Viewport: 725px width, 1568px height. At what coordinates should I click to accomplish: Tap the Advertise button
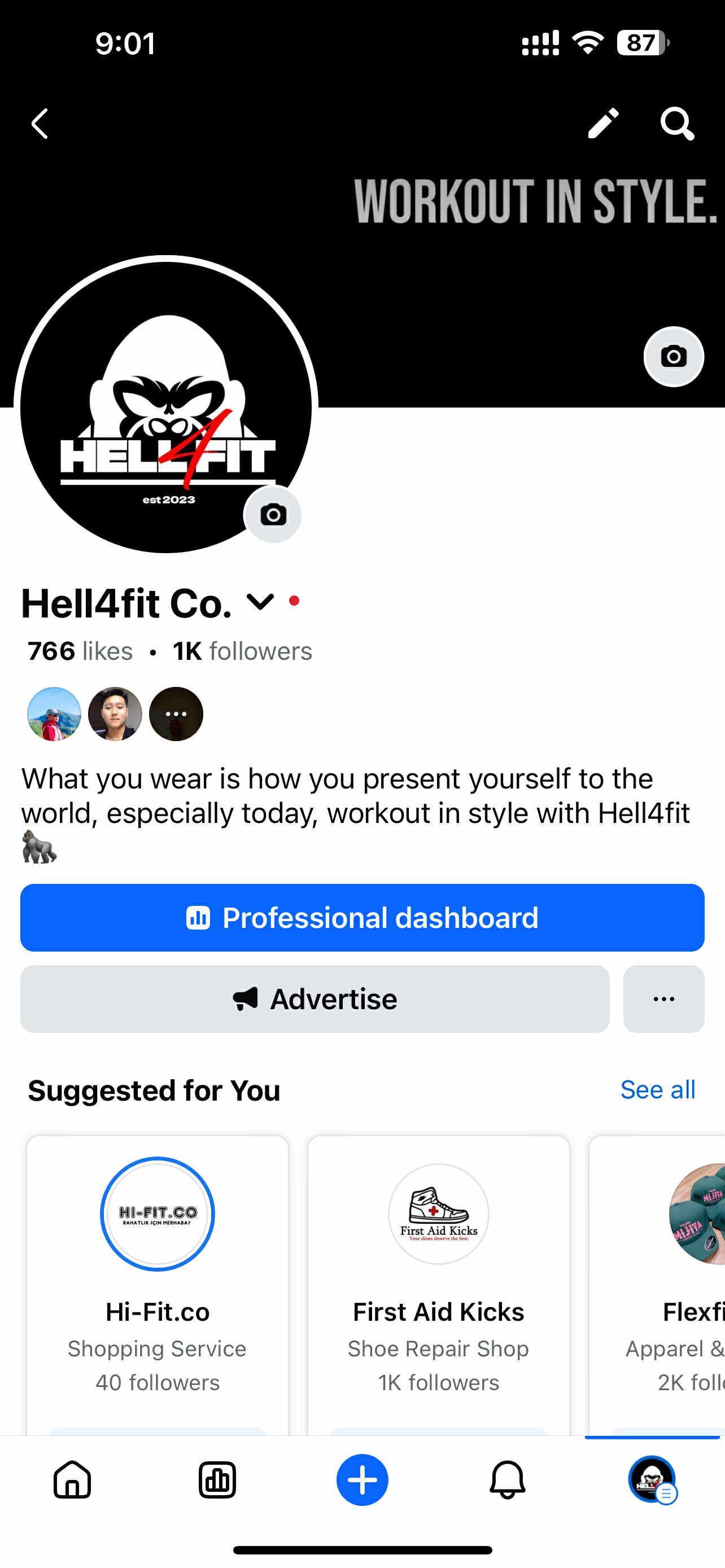[x=315, y=999]
